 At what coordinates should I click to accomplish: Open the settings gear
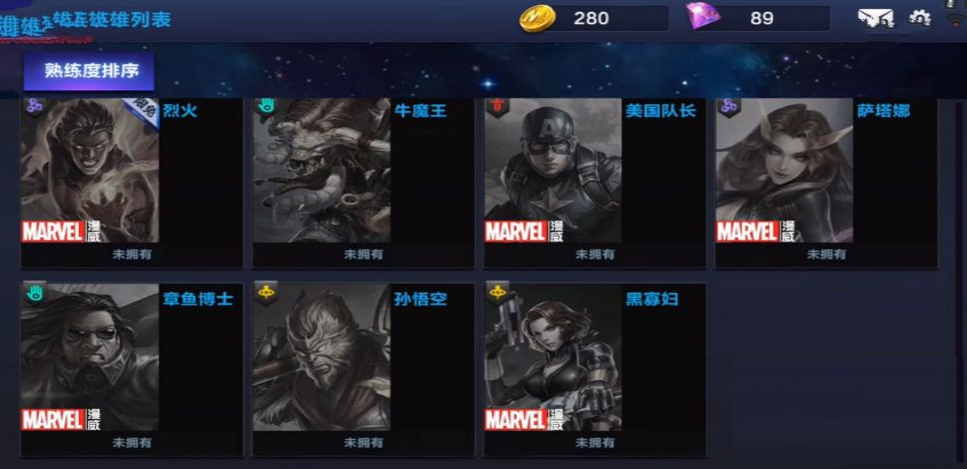(919, 18)
